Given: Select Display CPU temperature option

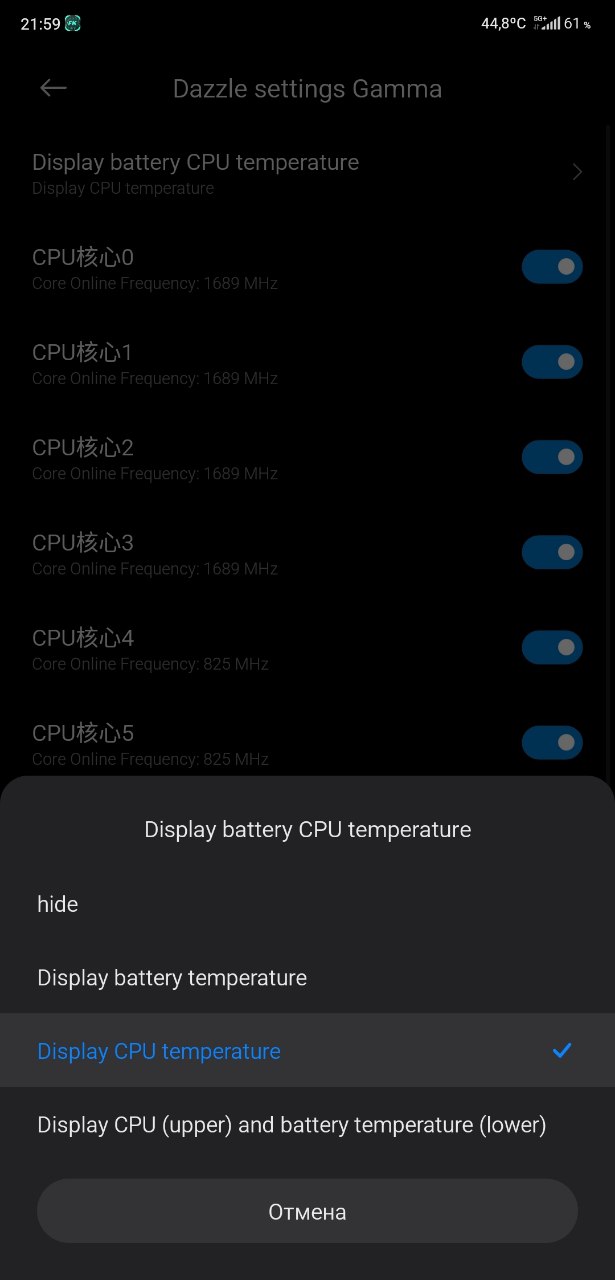Looking at the screenshot, I should click(x=307, y=1051).
